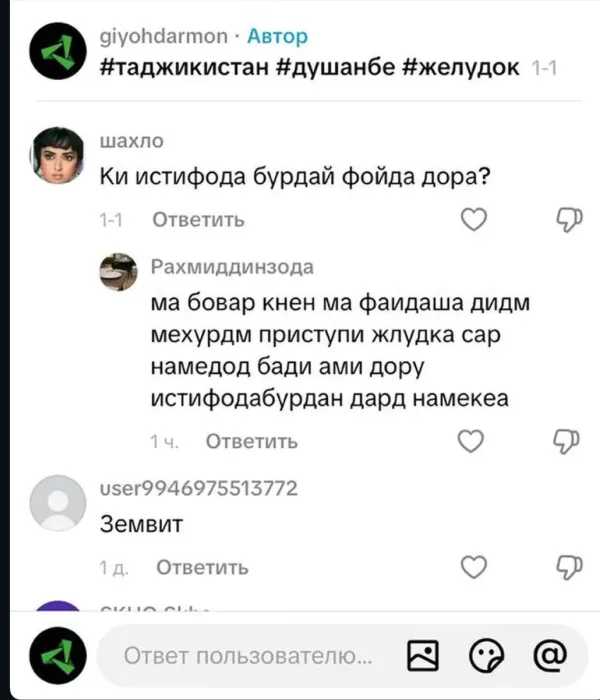600x700 pixels.
Task: Dislike the Земвит comment
Action: (567, 568)
